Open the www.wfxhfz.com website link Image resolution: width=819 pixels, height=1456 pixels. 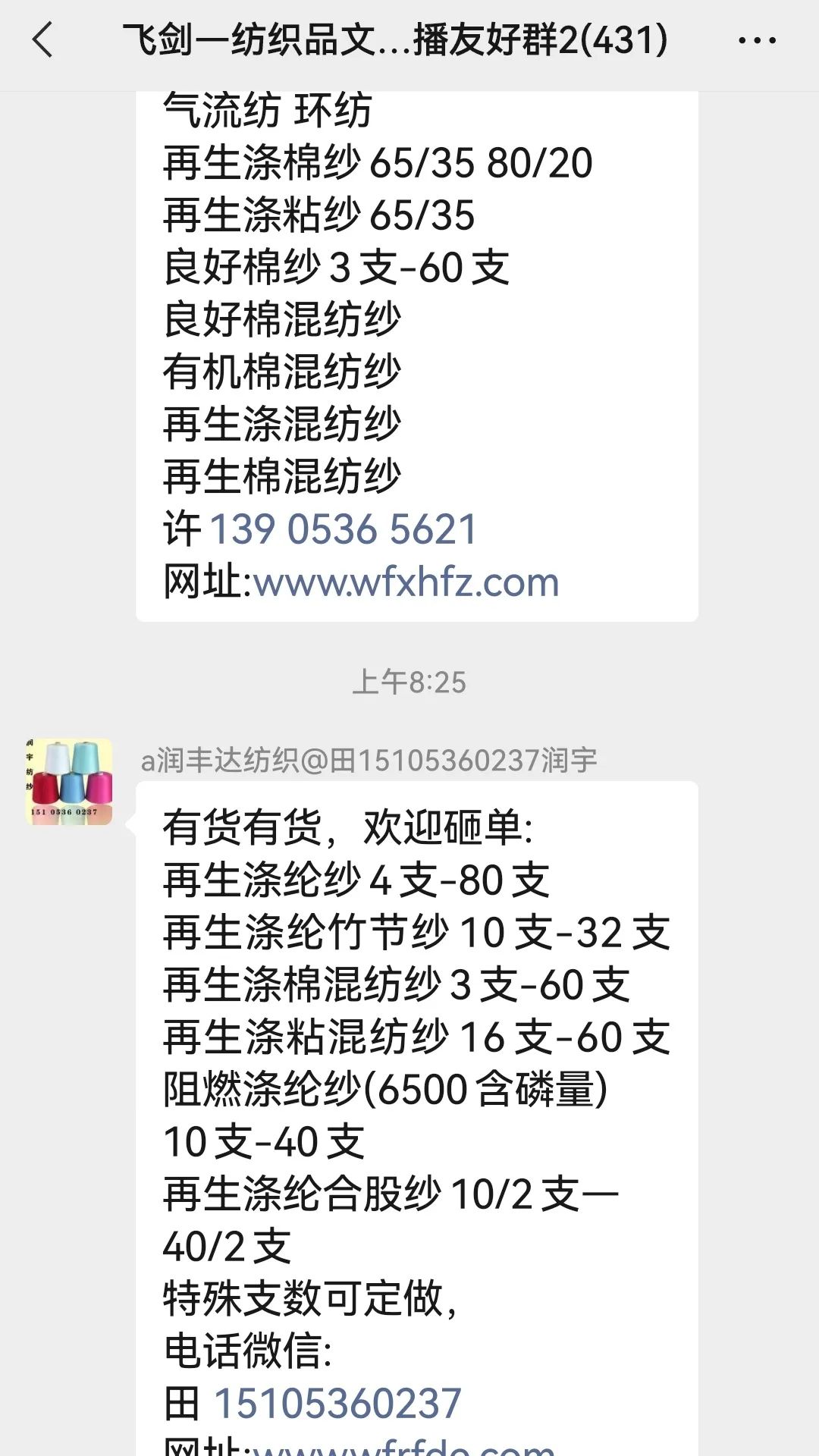(x=406, y=582)
